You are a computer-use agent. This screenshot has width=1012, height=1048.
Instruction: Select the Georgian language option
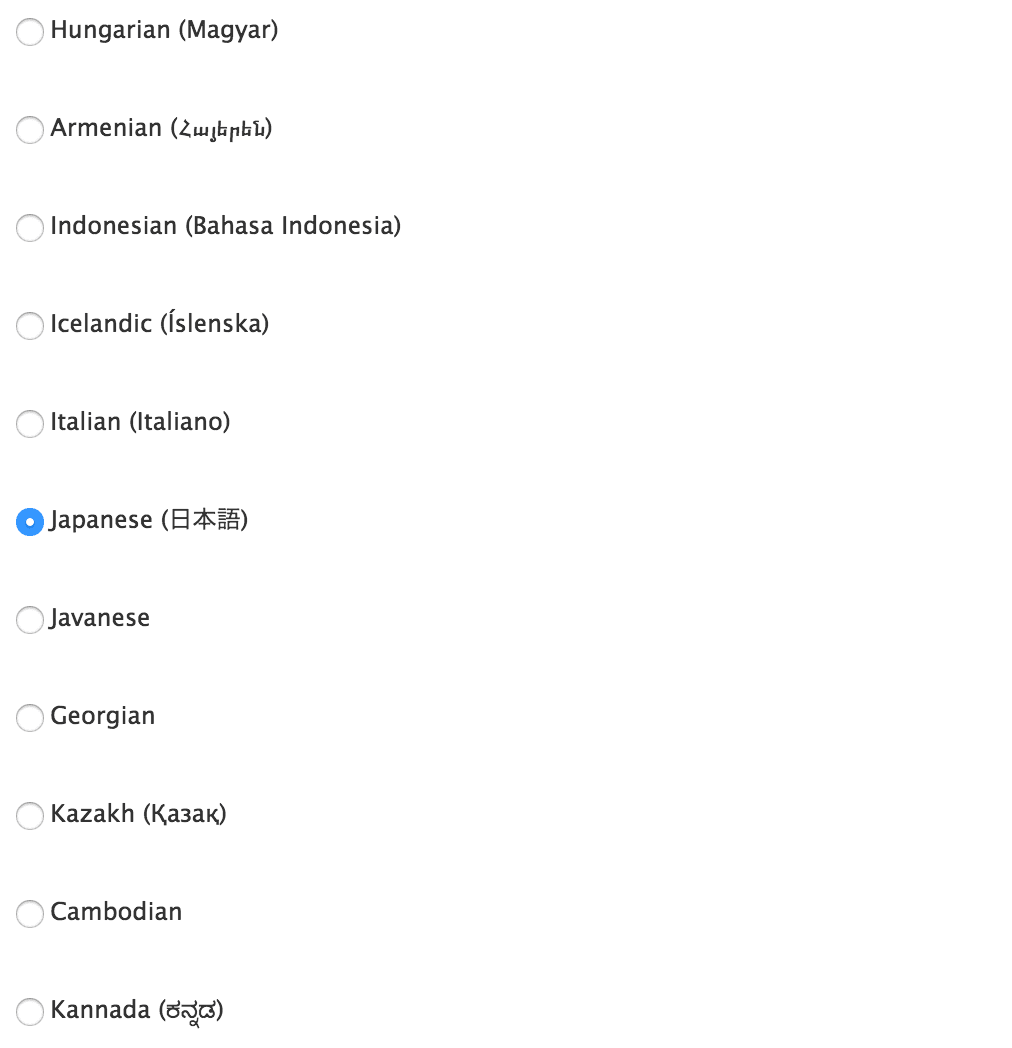click(30, 718)
